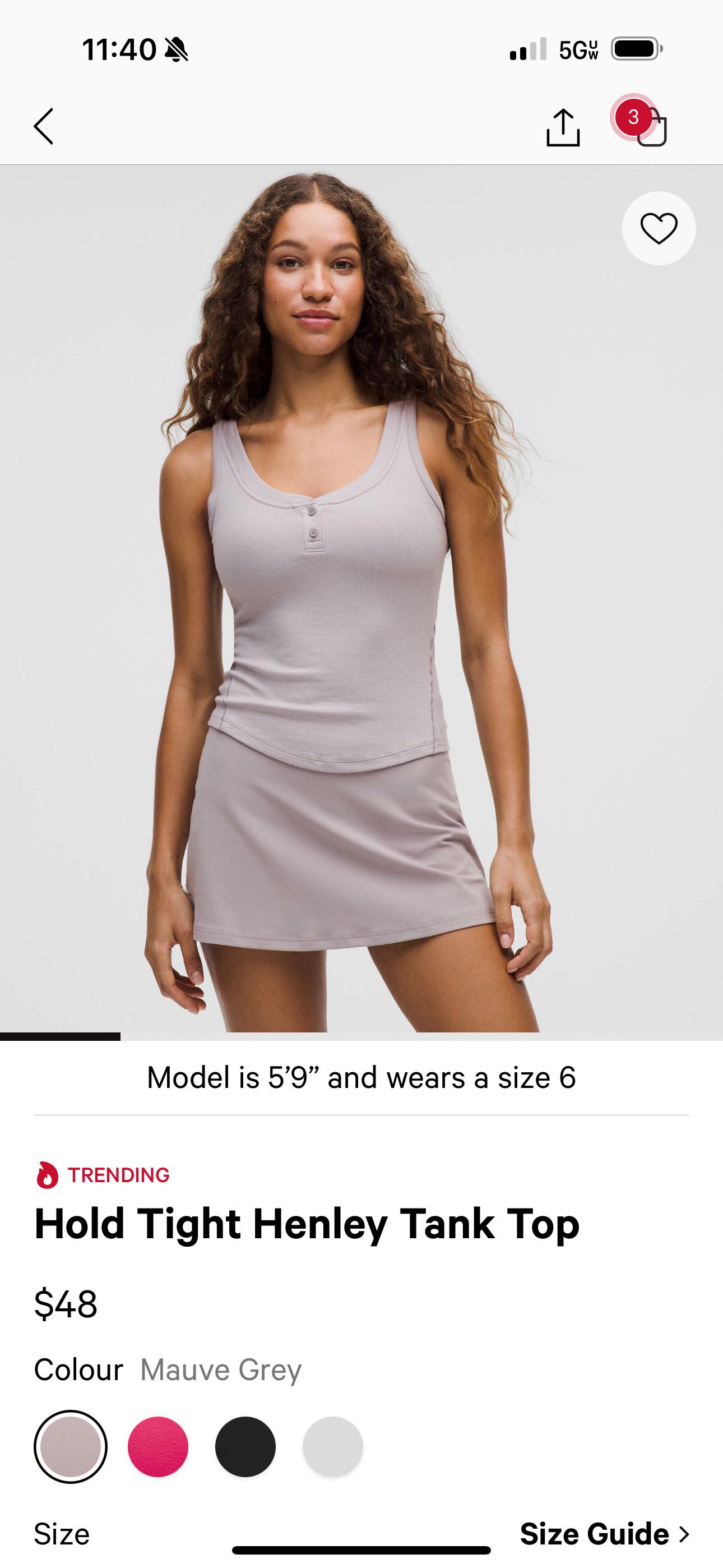Share this Henley Tank Top product
The image size is (723, 1568).
(x=563, y=127)
